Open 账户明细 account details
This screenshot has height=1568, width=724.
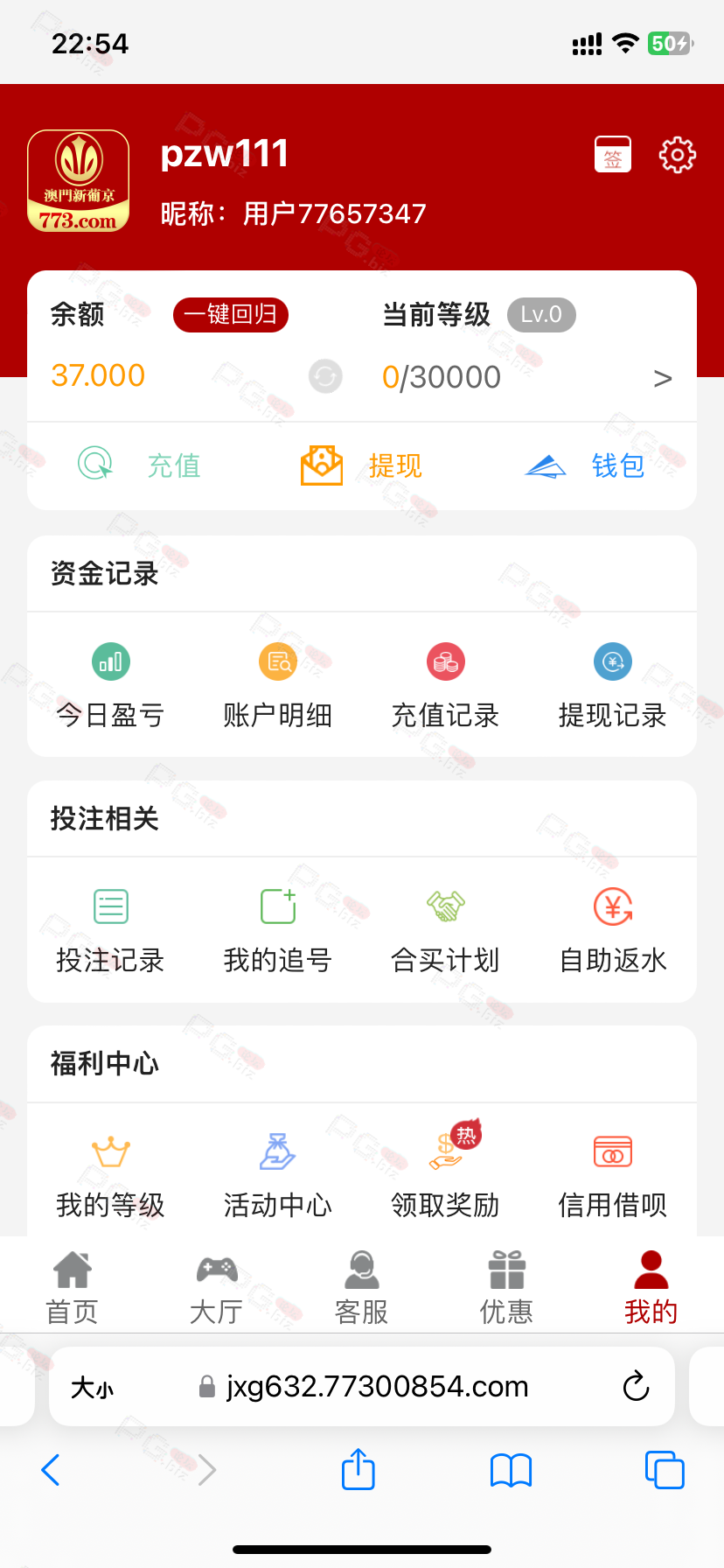(278, 687)
